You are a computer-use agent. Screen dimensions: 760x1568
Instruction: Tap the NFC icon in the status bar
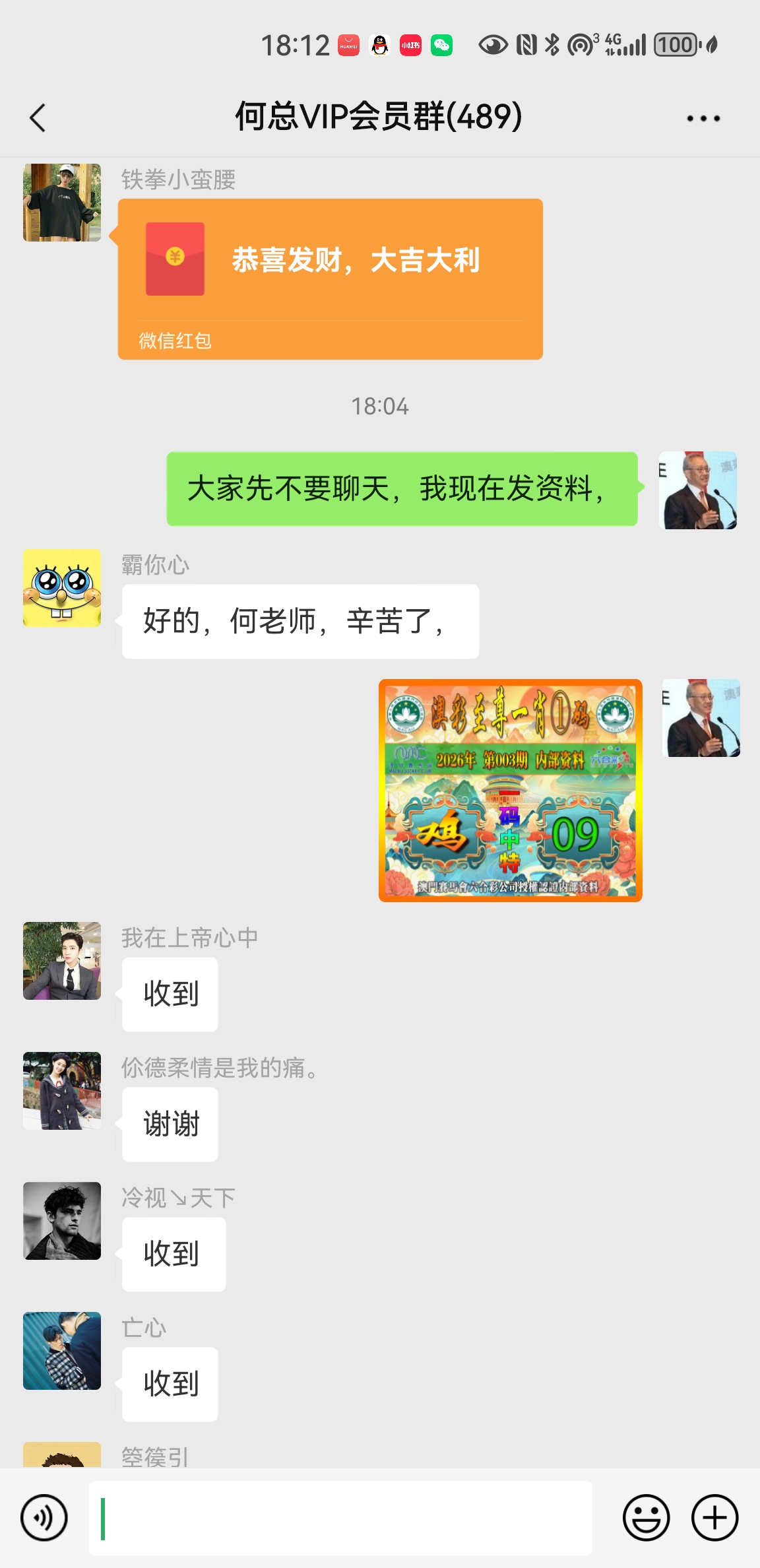click(x=525, y=45)
